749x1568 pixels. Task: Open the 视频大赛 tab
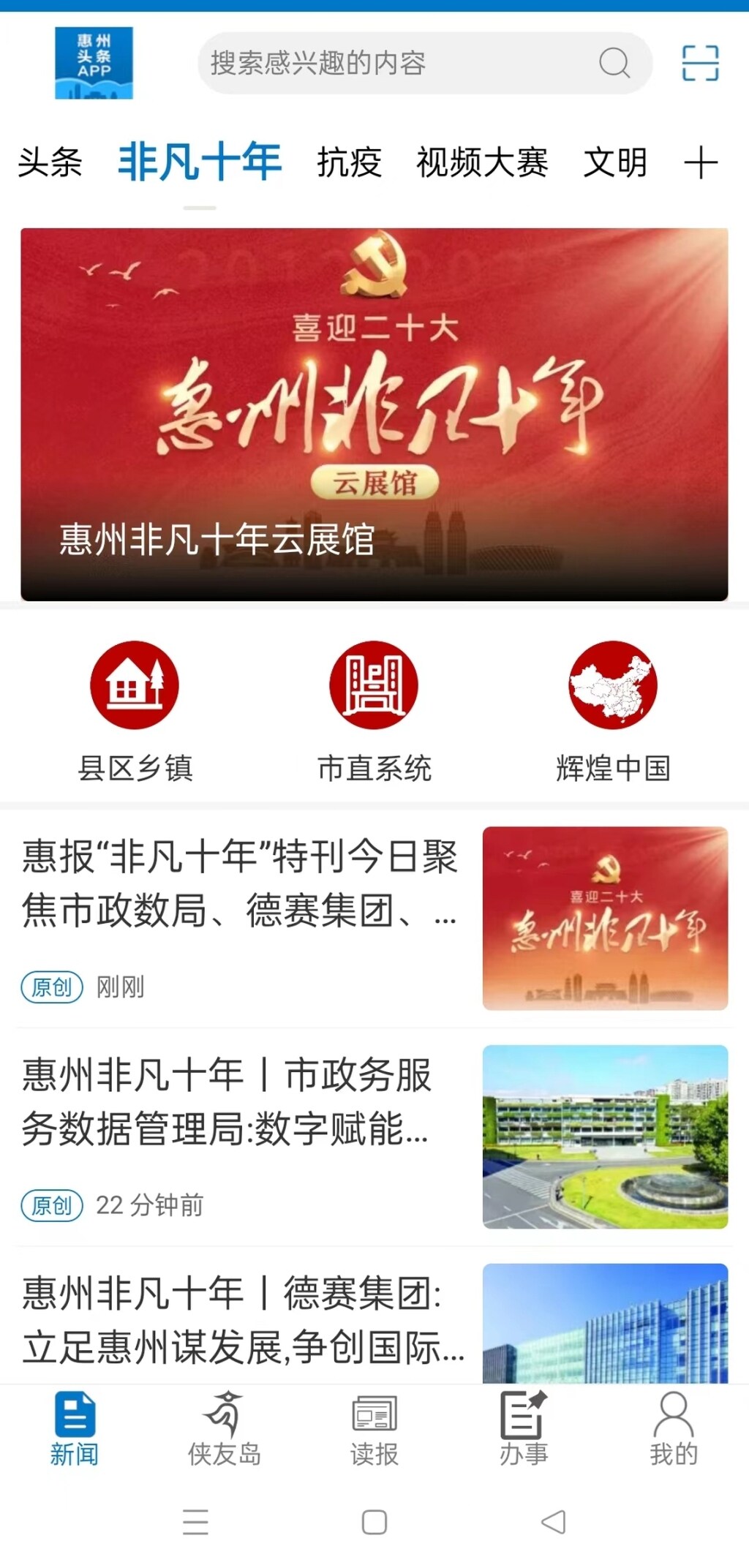pos(482,162)
